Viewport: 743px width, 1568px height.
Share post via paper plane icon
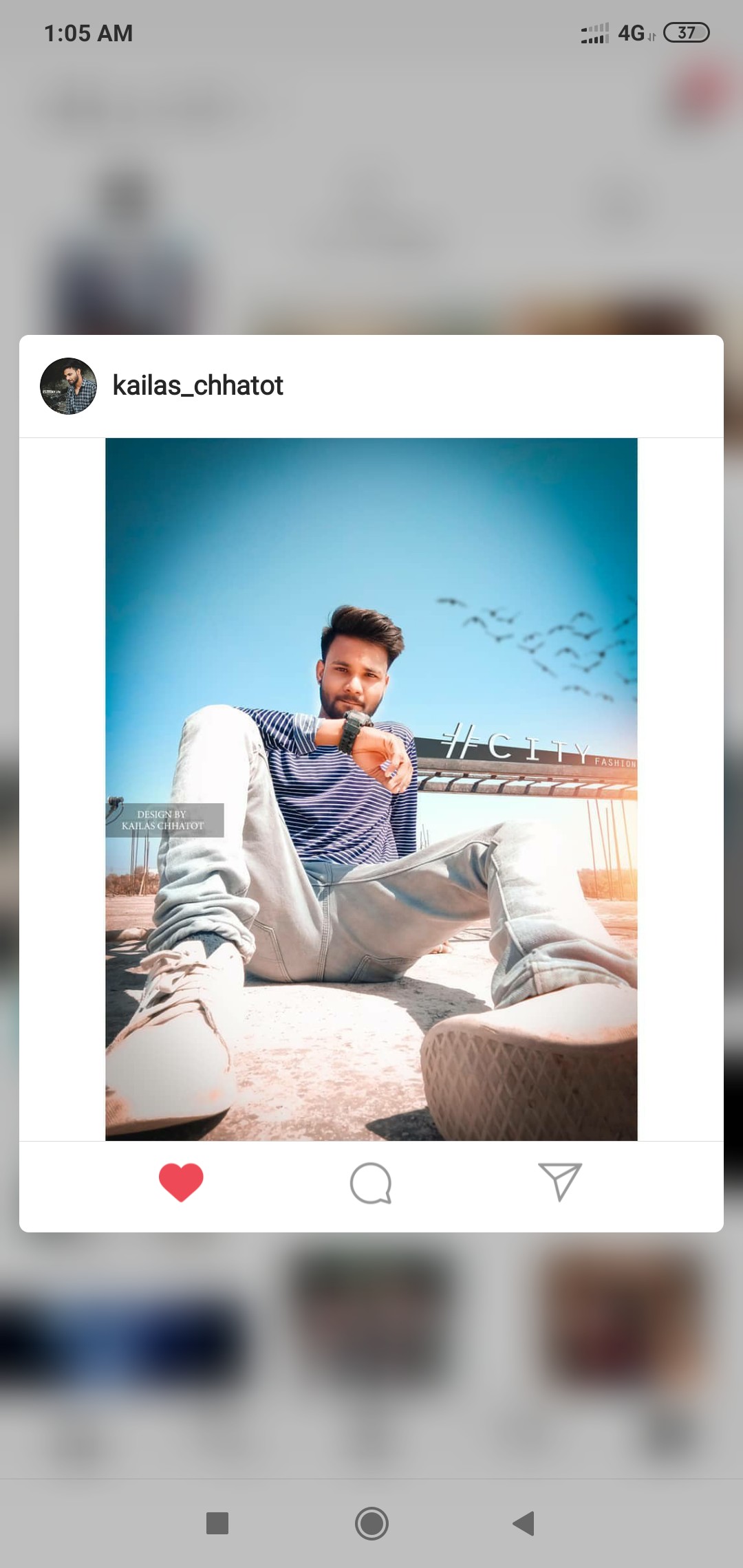(559, 1182)
